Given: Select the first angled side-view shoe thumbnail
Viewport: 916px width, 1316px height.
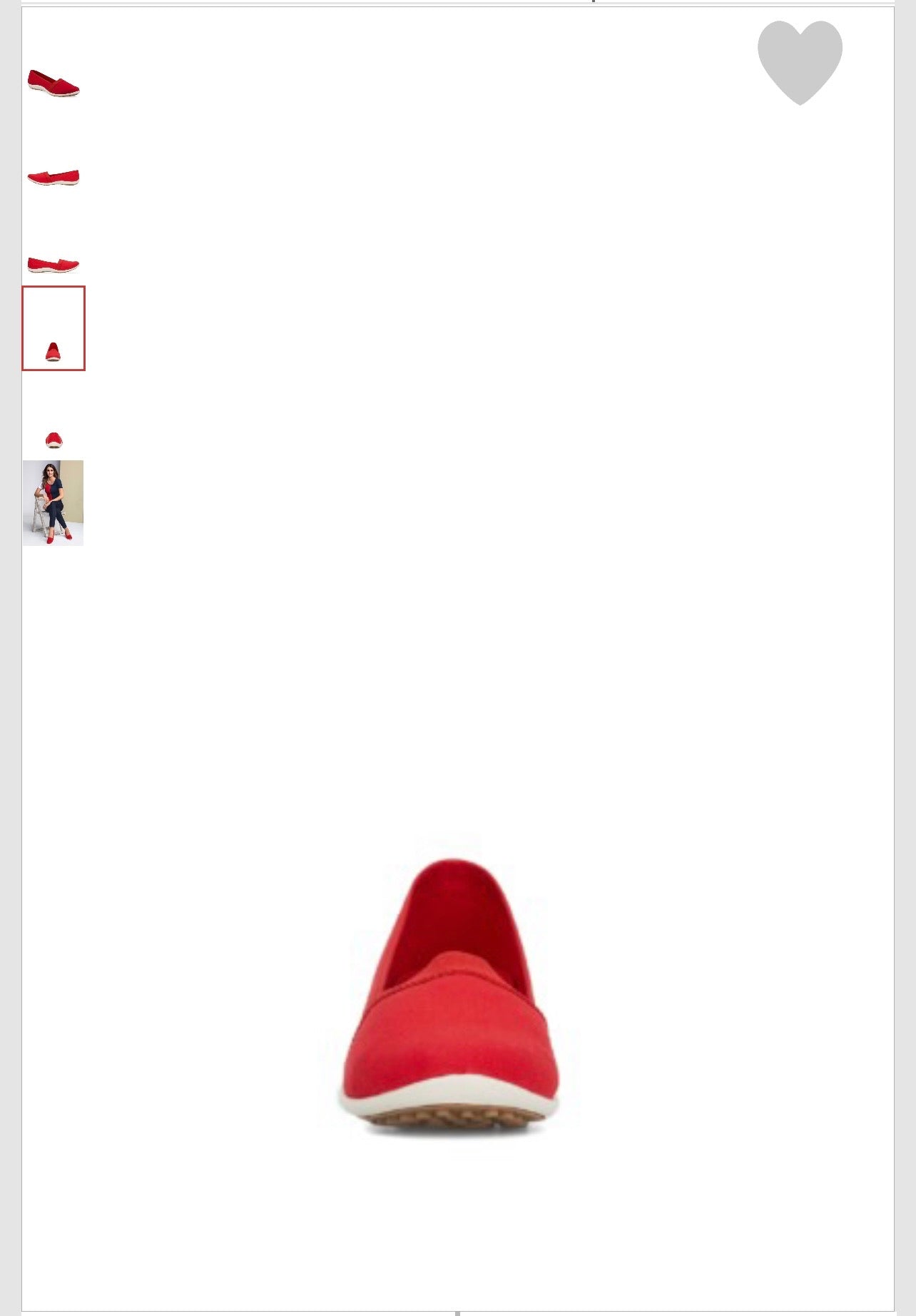Looking at the screenshot, I should click(x=54, y=83).
